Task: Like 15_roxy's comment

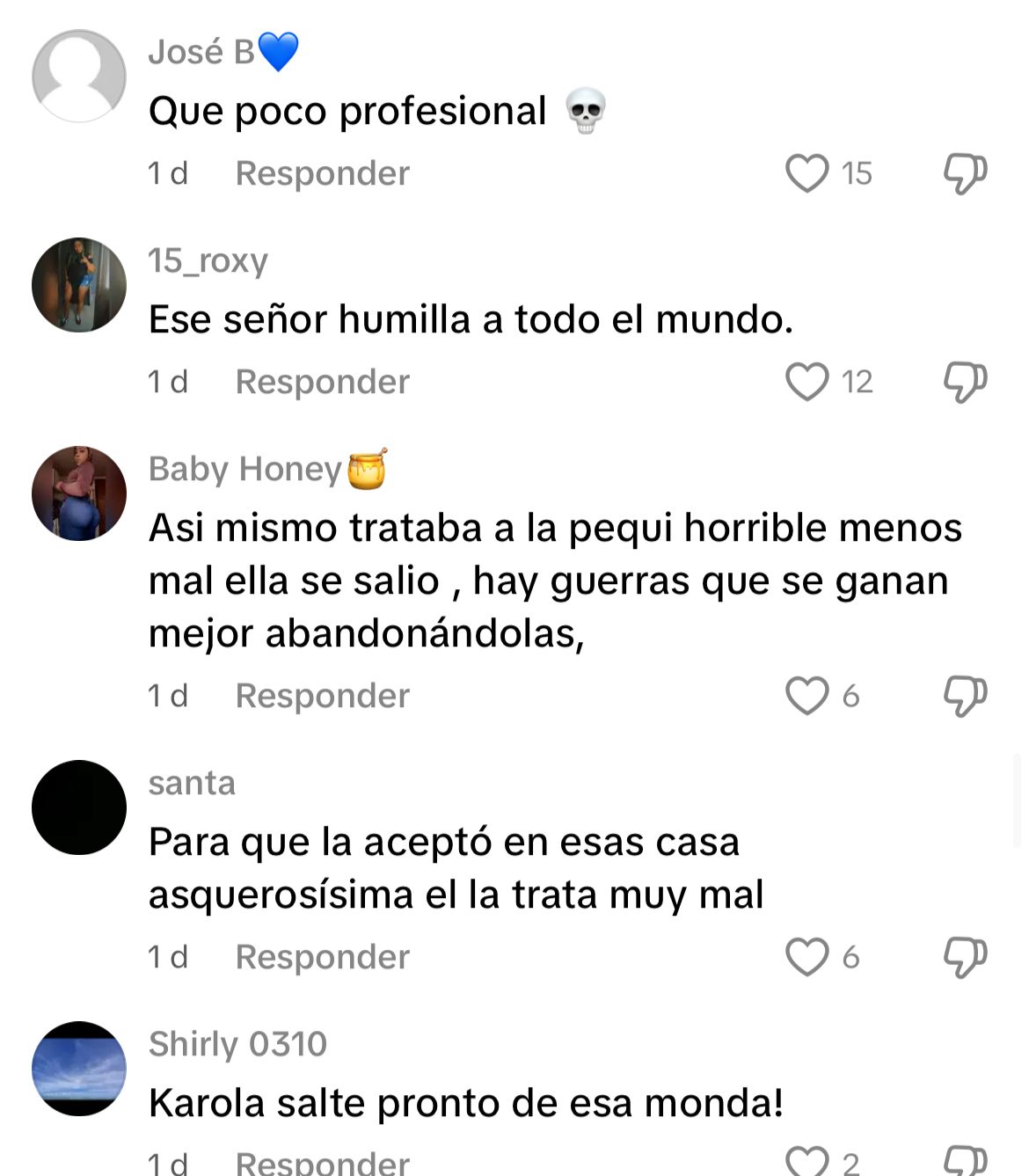Action: coord(806,382)
